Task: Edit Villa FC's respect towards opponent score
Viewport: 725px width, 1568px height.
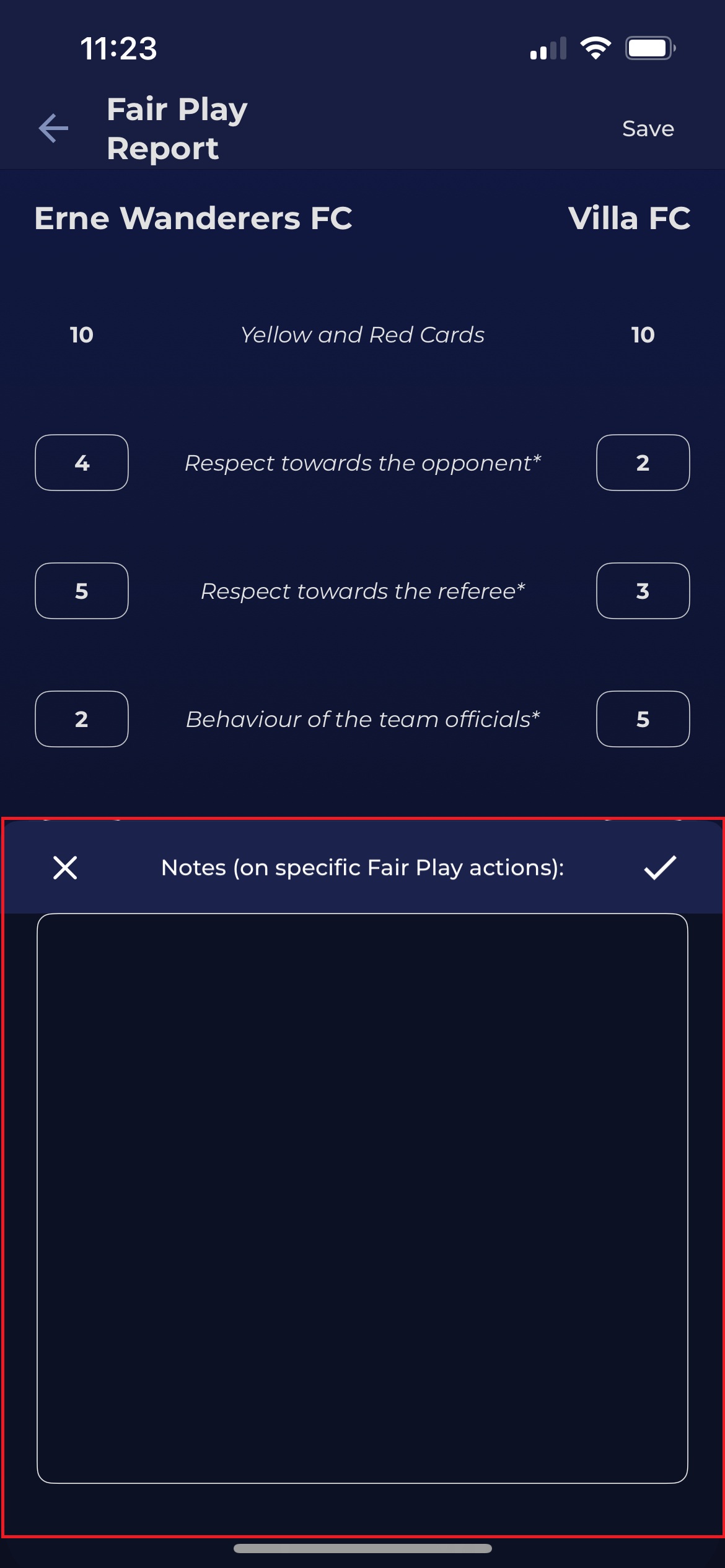Action: coord(643,463)
